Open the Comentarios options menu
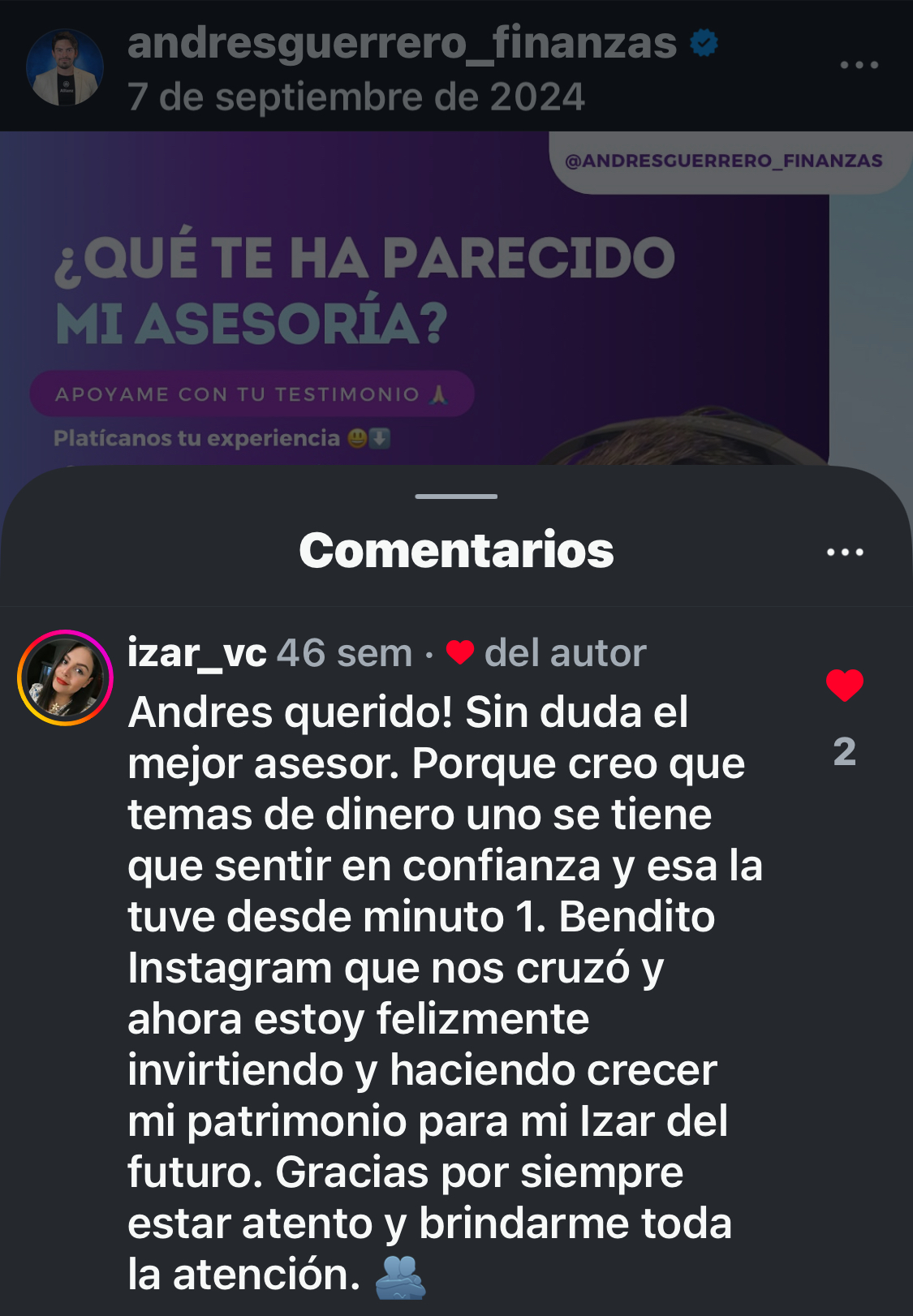 (x=844, y=553)
